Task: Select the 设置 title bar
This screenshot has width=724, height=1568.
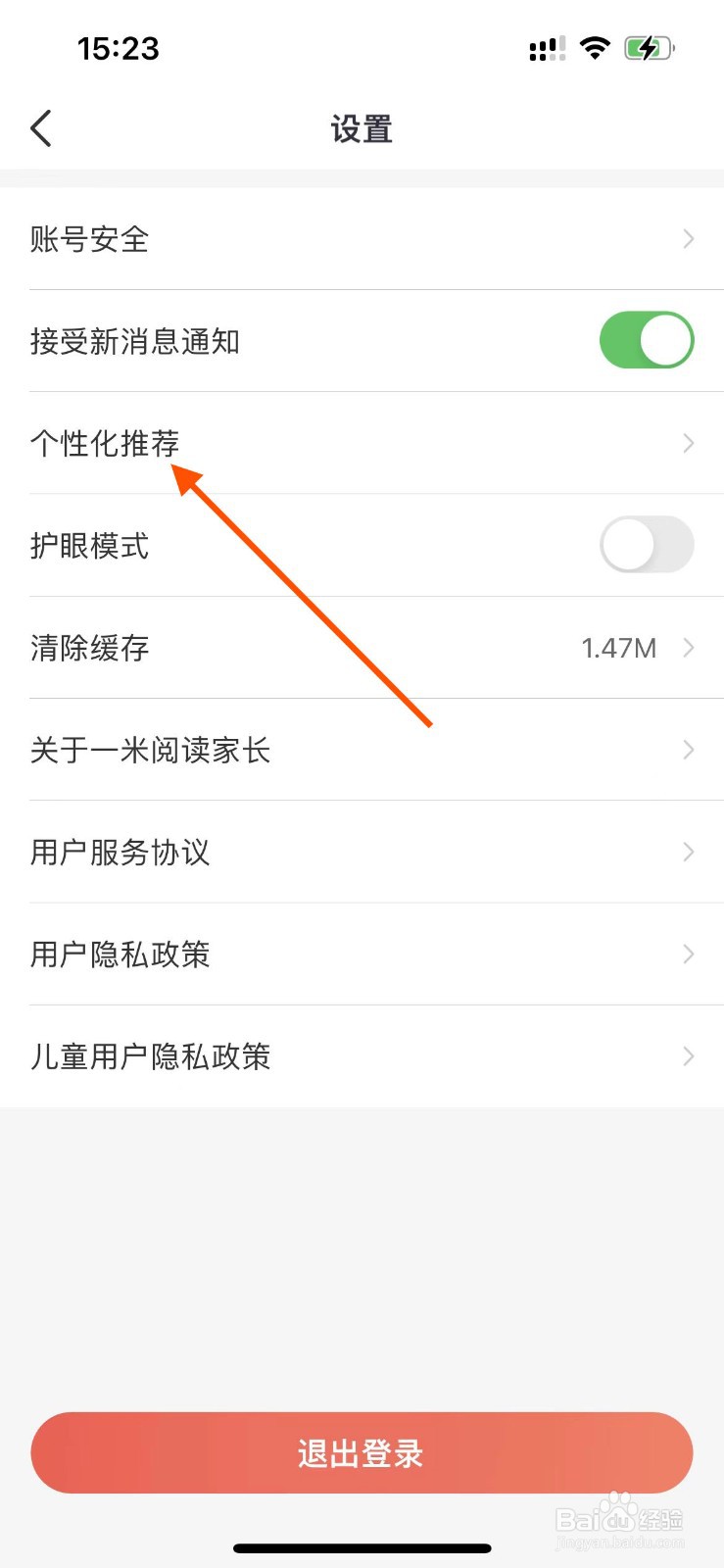Action: click(362, 127)
